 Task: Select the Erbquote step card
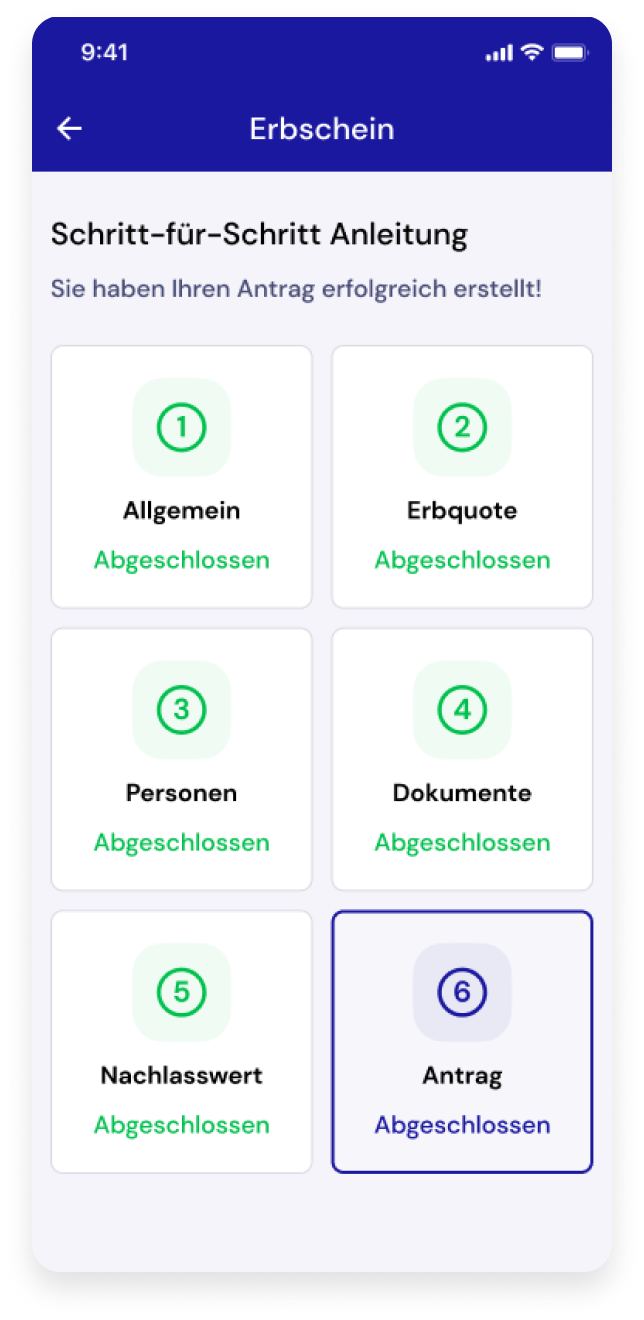462,477
